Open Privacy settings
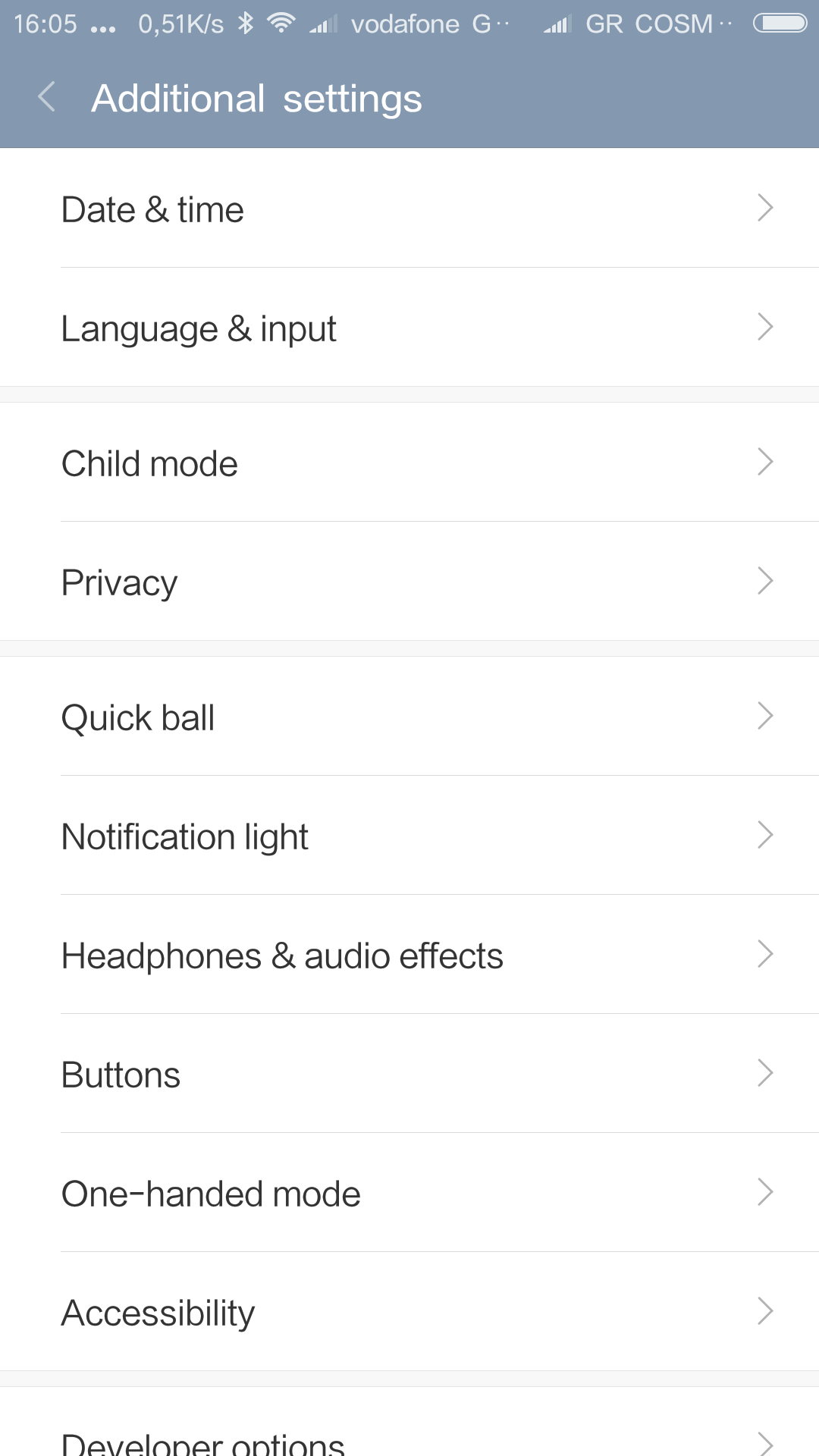This screenshot has width=819, height=1456. pyautogui.click(x=409, y=582)
